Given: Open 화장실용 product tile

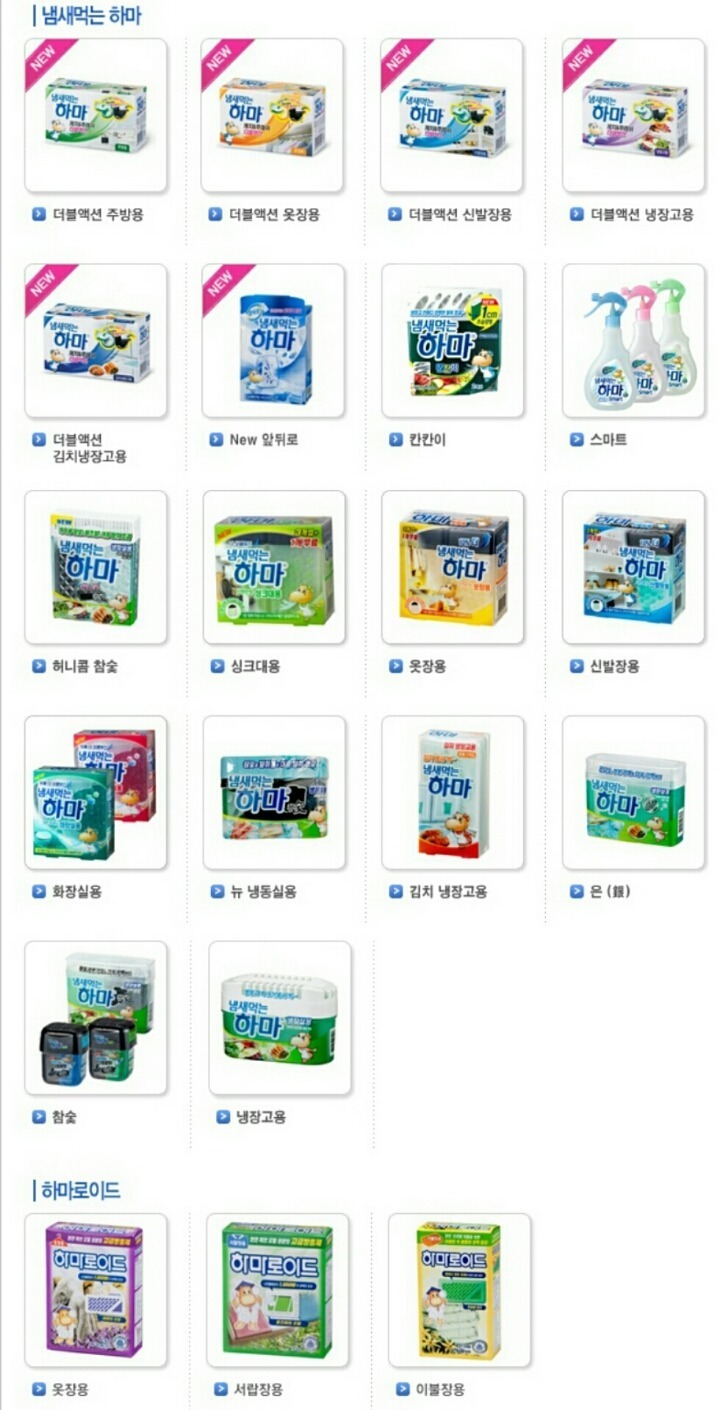Looking at the screenshot, I should coord(96,793).
